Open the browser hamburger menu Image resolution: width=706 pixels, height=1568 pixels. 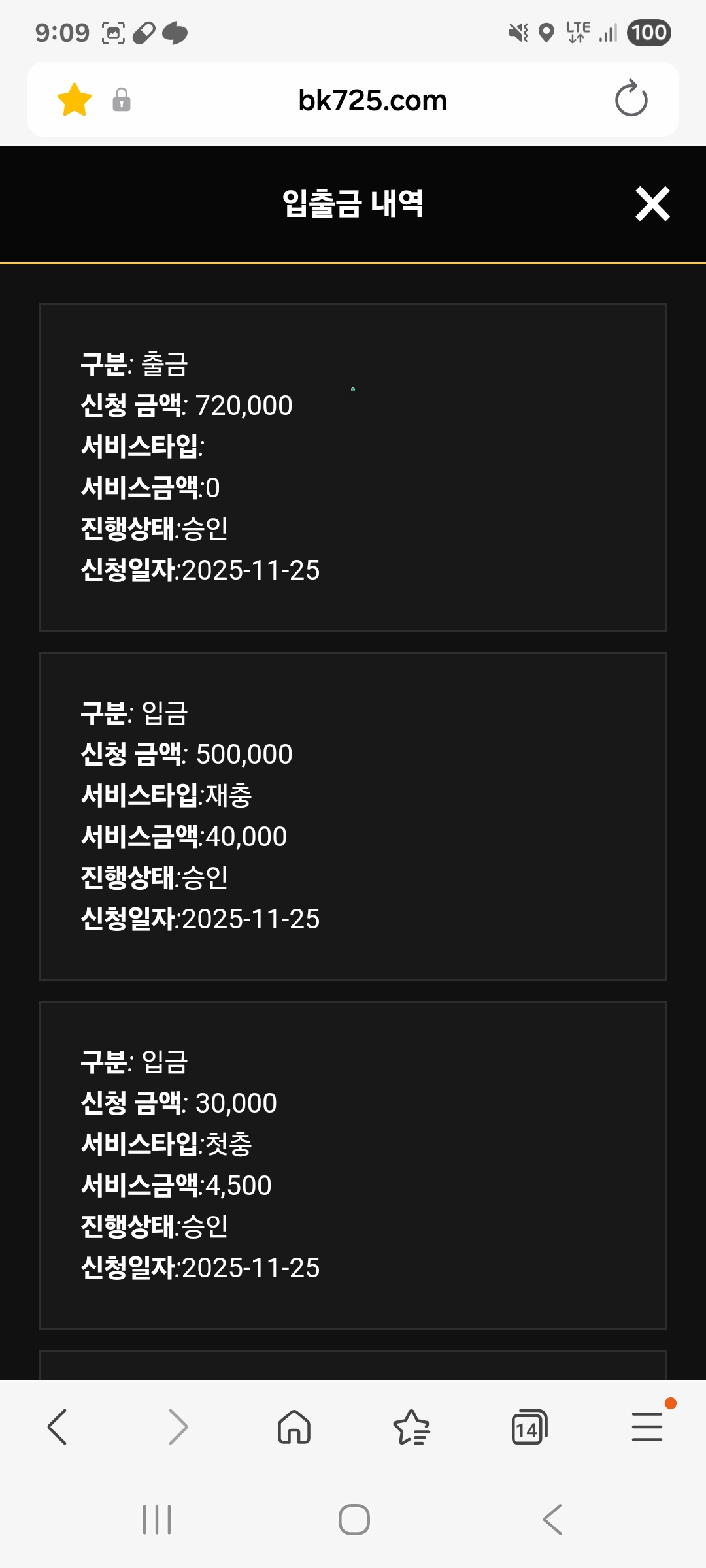[x=647, y=1427]
